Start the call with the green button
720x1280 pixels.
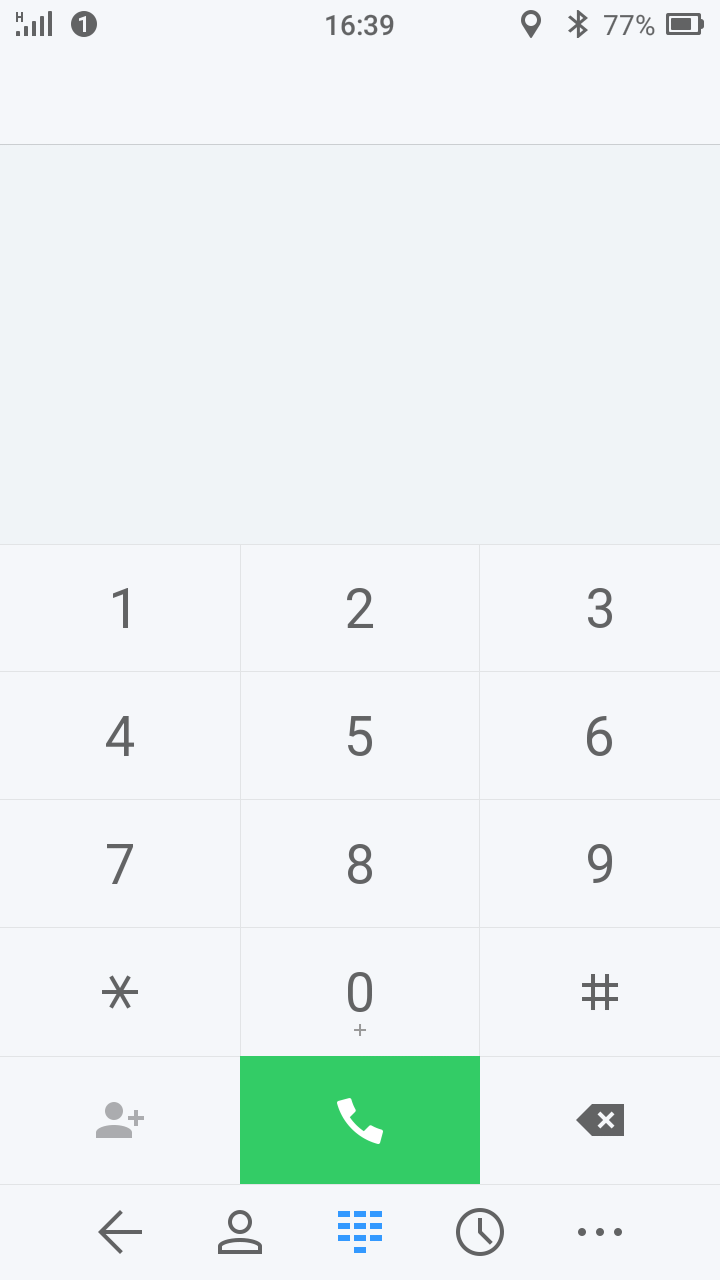[x=360, y=1120]
